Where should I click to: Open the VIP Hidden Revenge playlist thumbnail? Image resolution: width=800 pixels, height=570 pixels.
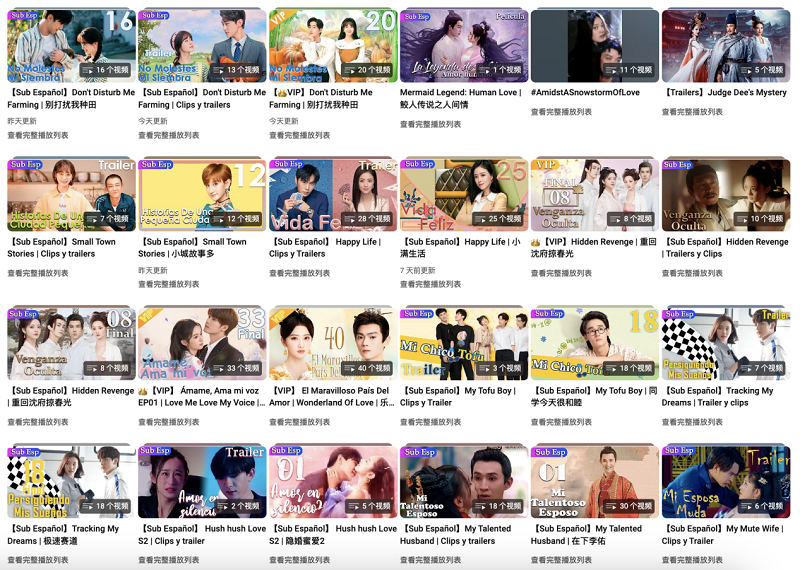tap(595, 194)
